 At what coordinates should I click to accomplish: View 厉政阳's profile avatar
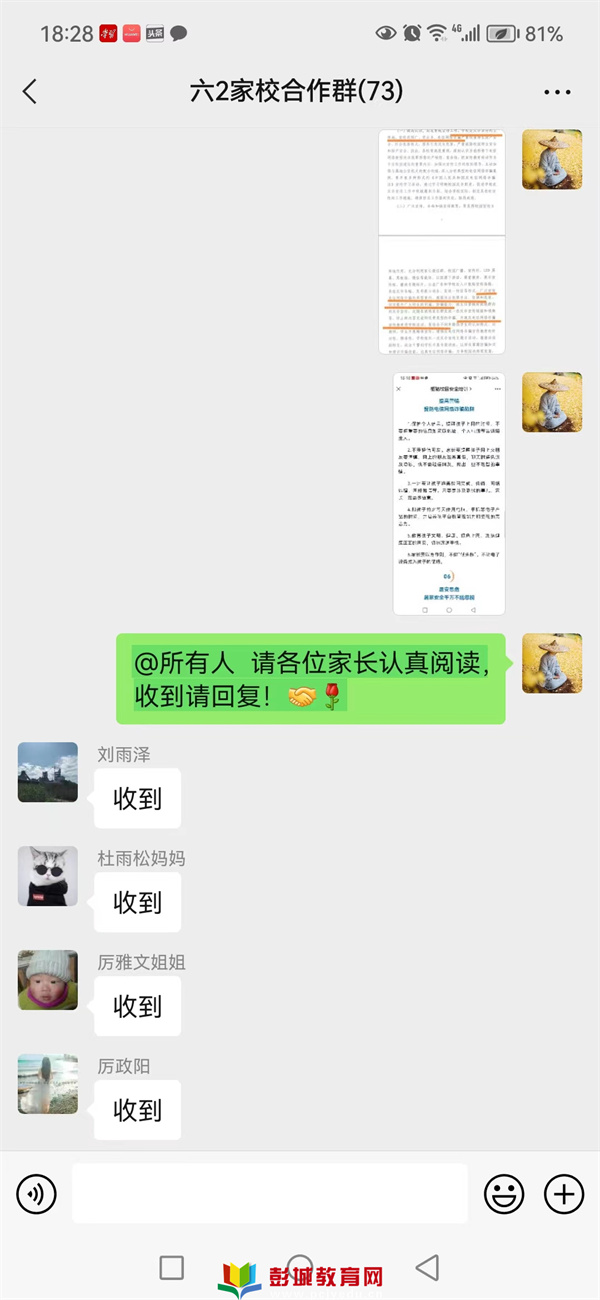pos(48,1084)
